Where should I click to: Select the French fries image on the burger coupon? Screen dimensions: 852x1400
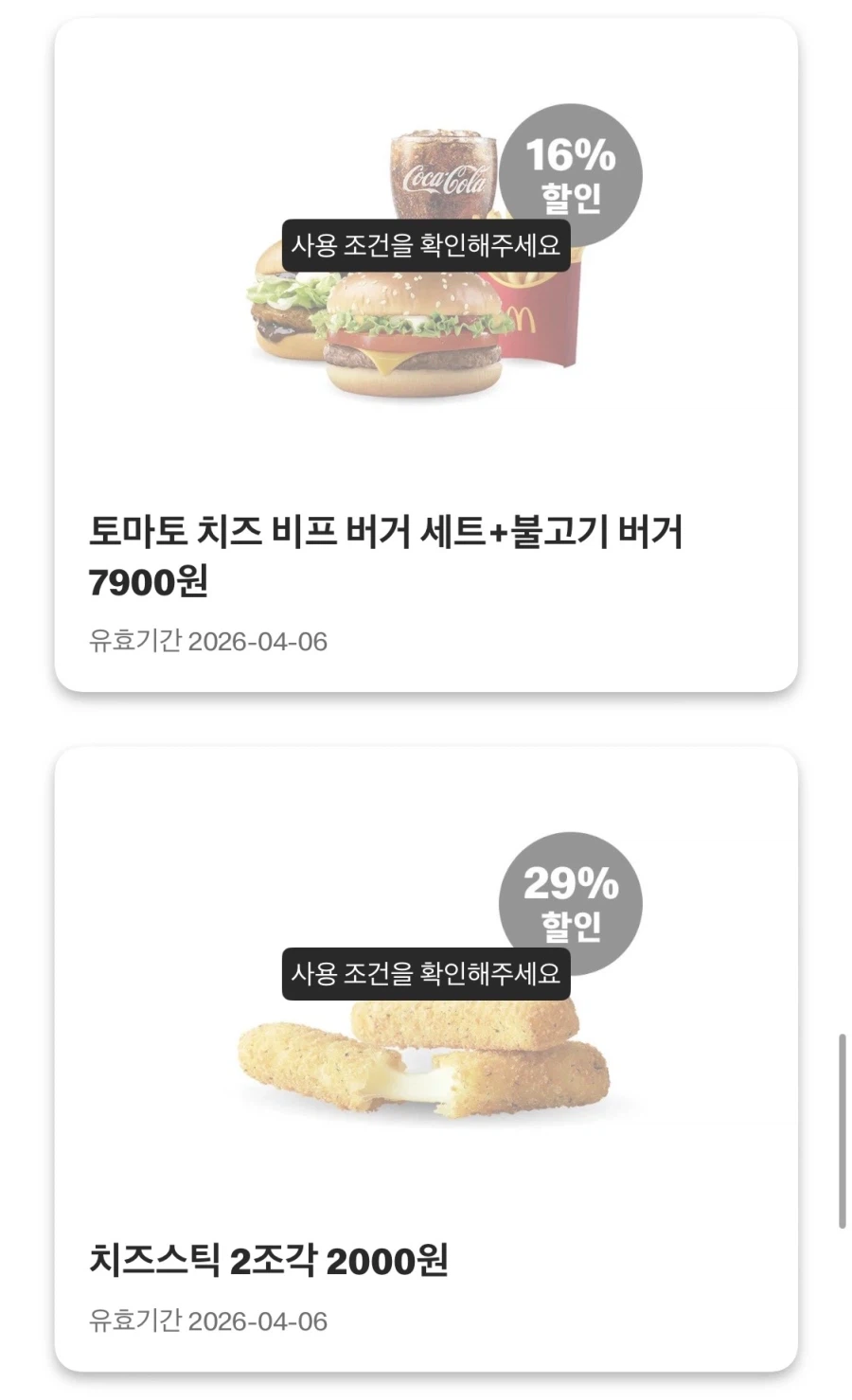[530, 312]
